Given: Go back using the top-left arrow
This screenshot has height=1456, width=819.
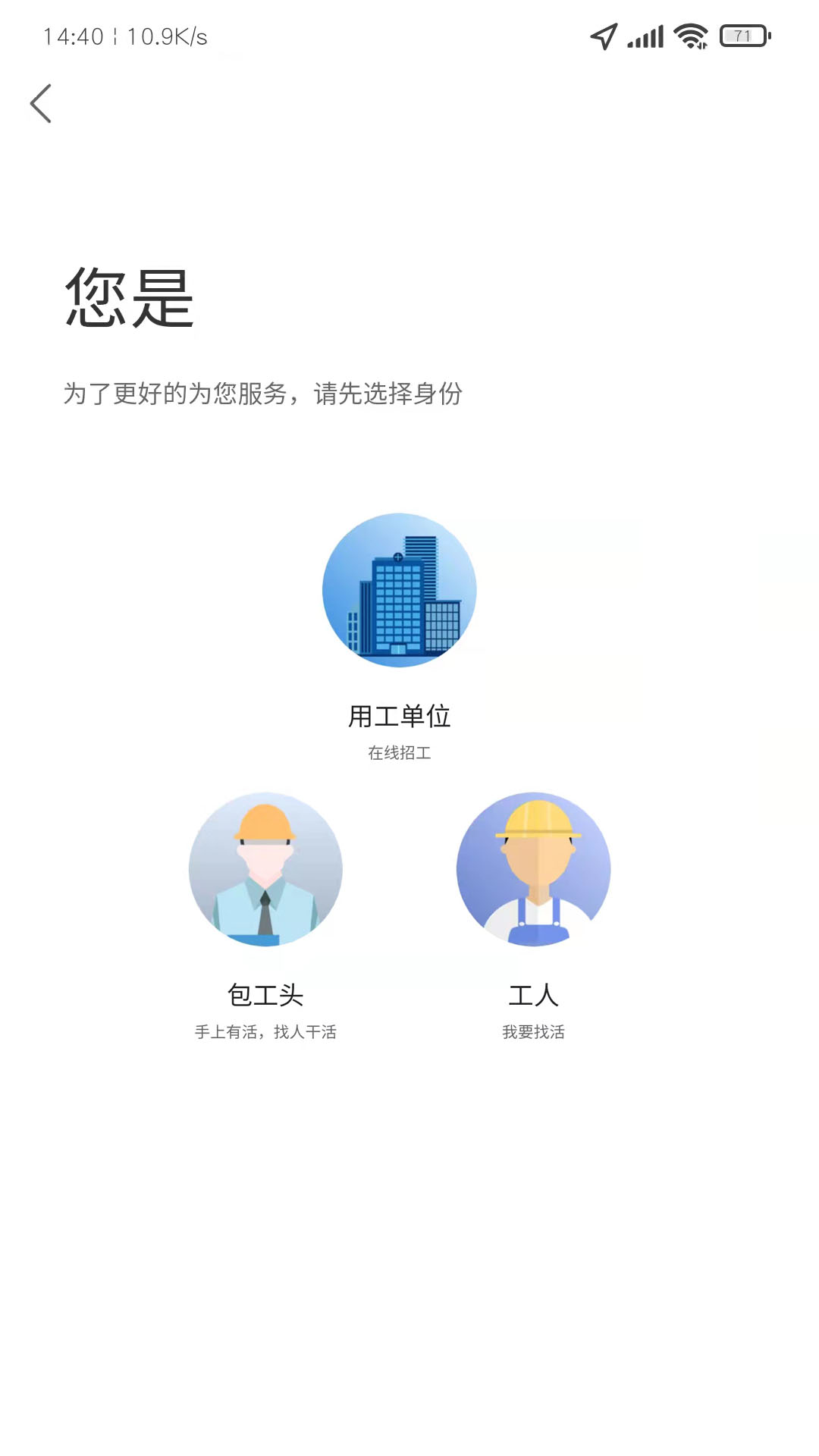Looking at the screenshot, I should tap(41, 104).
